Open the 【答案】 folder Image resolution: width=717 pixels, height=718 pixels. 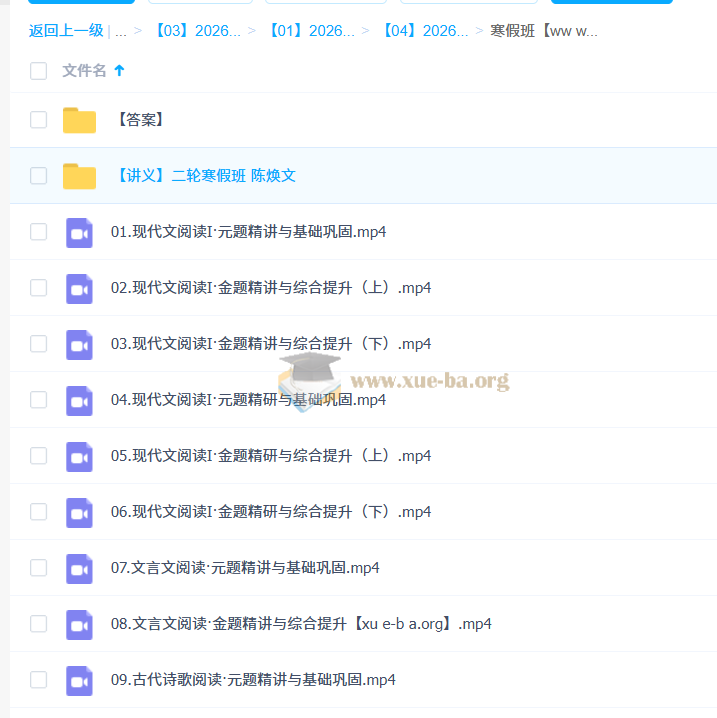(139, 120)
